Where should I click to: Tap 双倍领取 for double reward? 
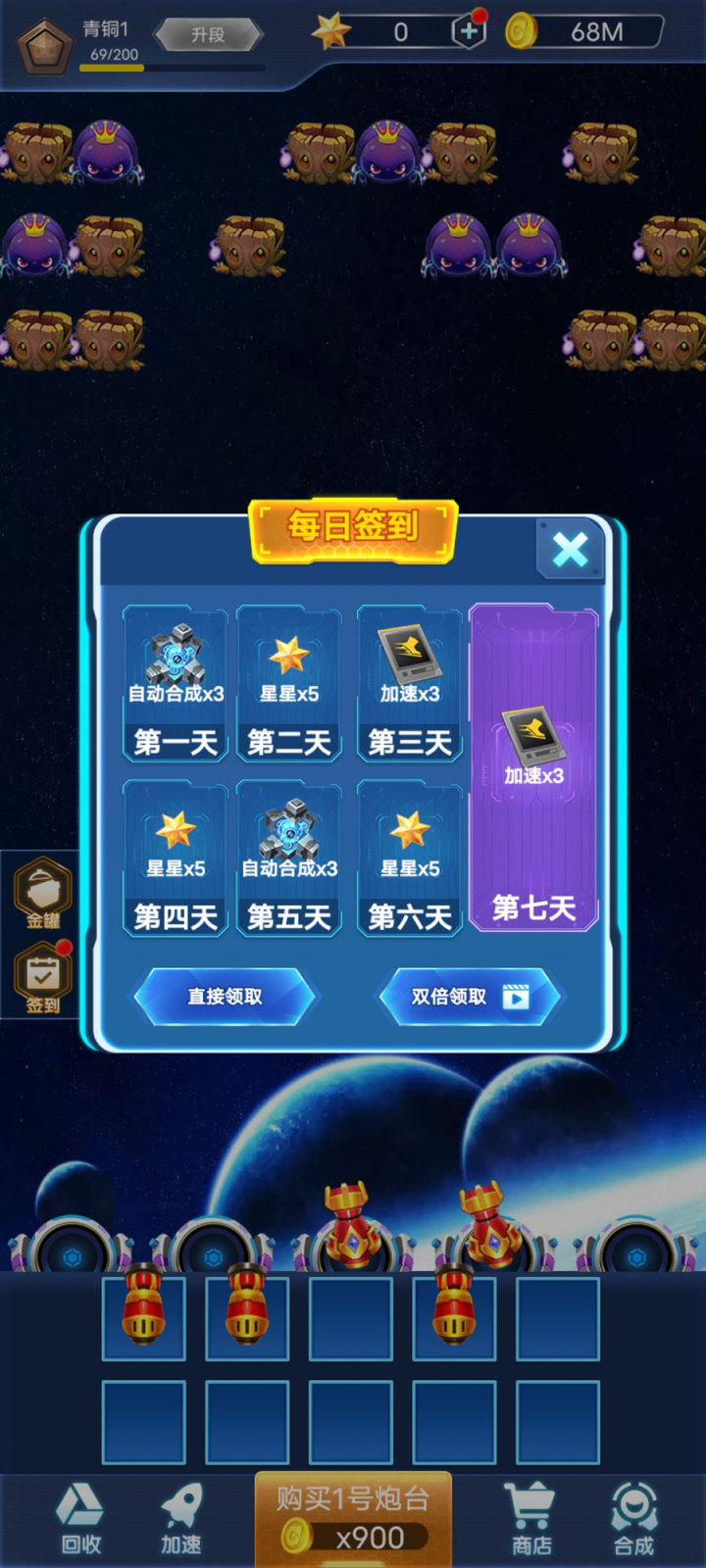[469, 997]
